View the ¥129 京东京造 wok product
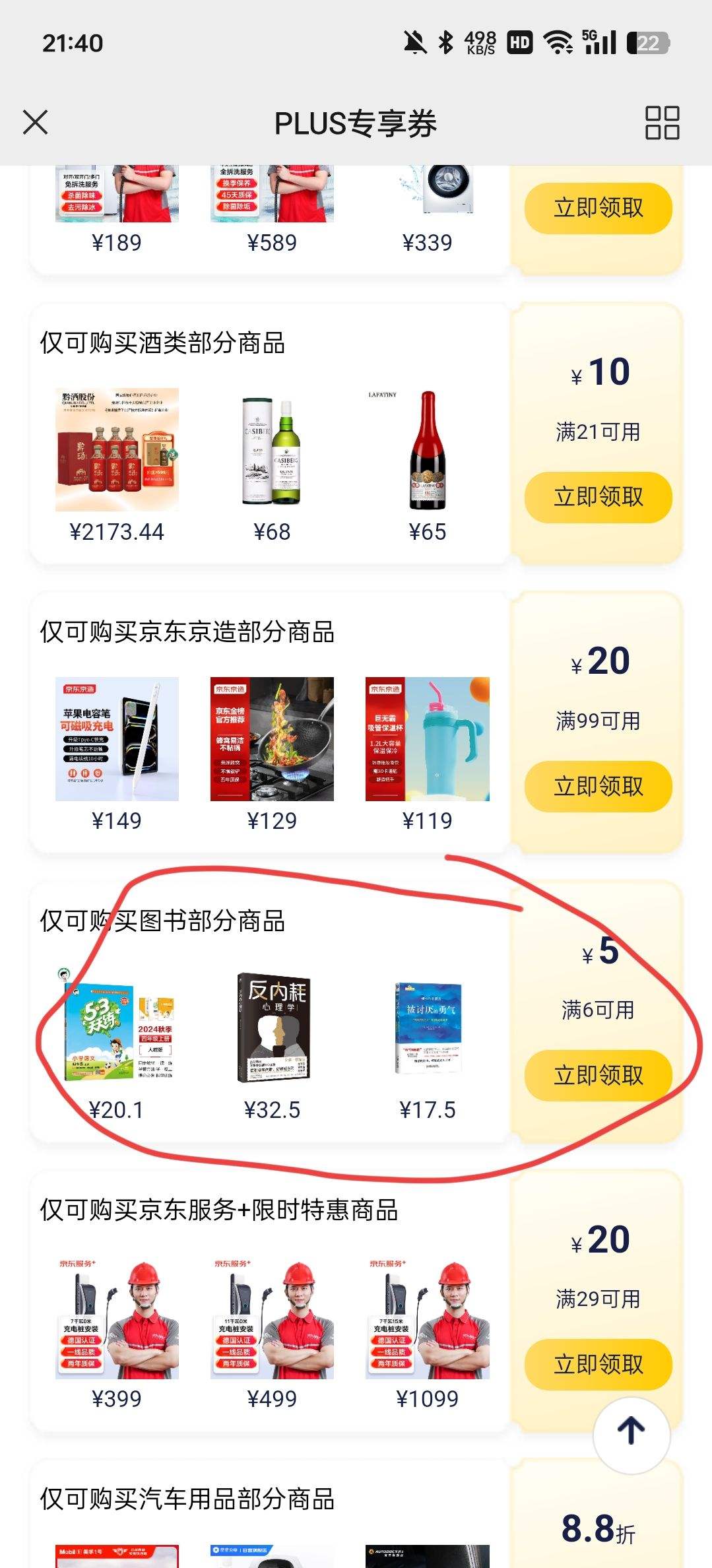The image size is (712, 1568). [272, 739]
